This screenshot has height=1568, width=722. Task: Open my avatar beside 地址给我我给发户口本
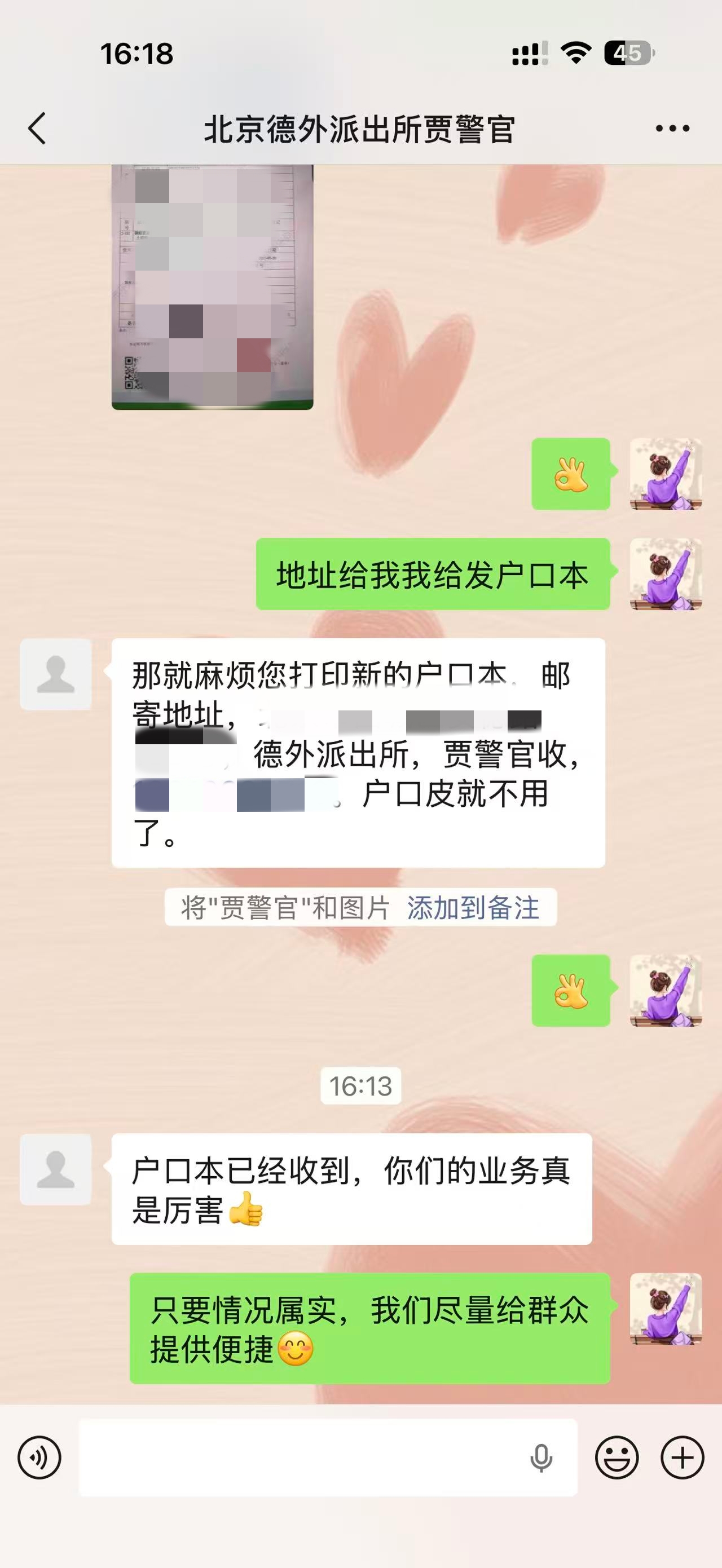[x=666, y=574]
